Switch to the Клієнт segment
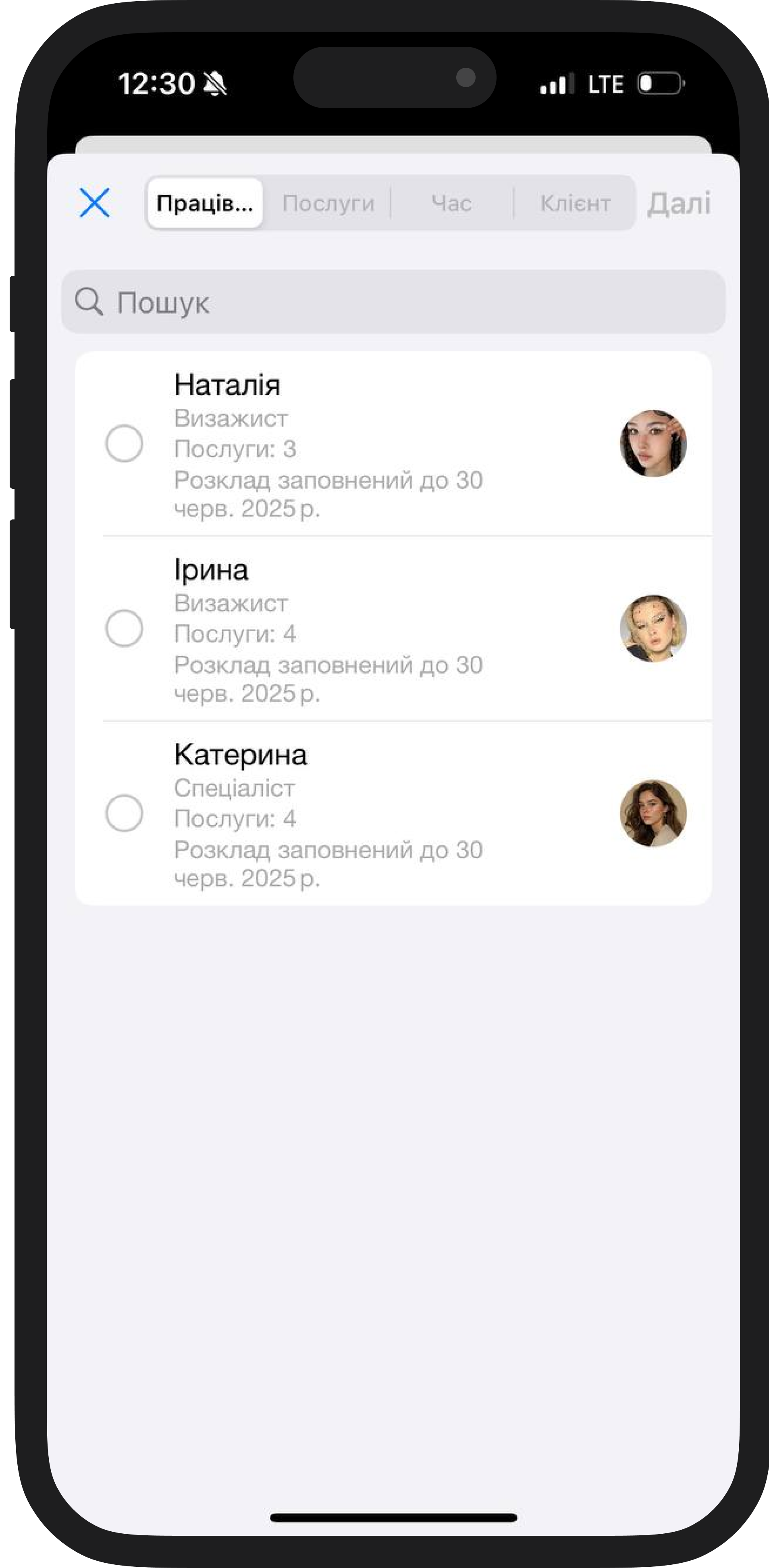The width and height of the screenshot is (769, 1568). 575,203
